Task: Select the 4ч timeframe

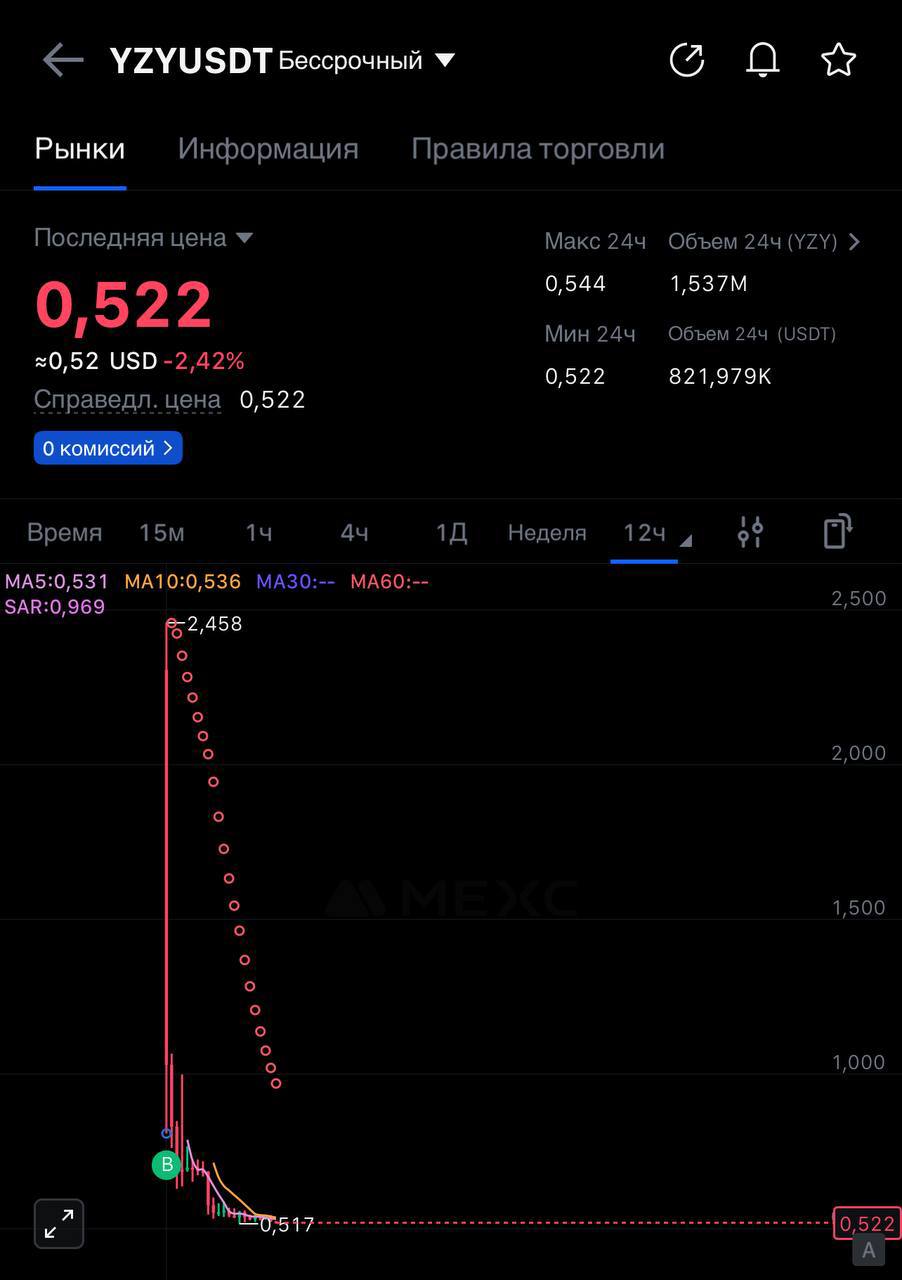Action: [x=354, y=533]
